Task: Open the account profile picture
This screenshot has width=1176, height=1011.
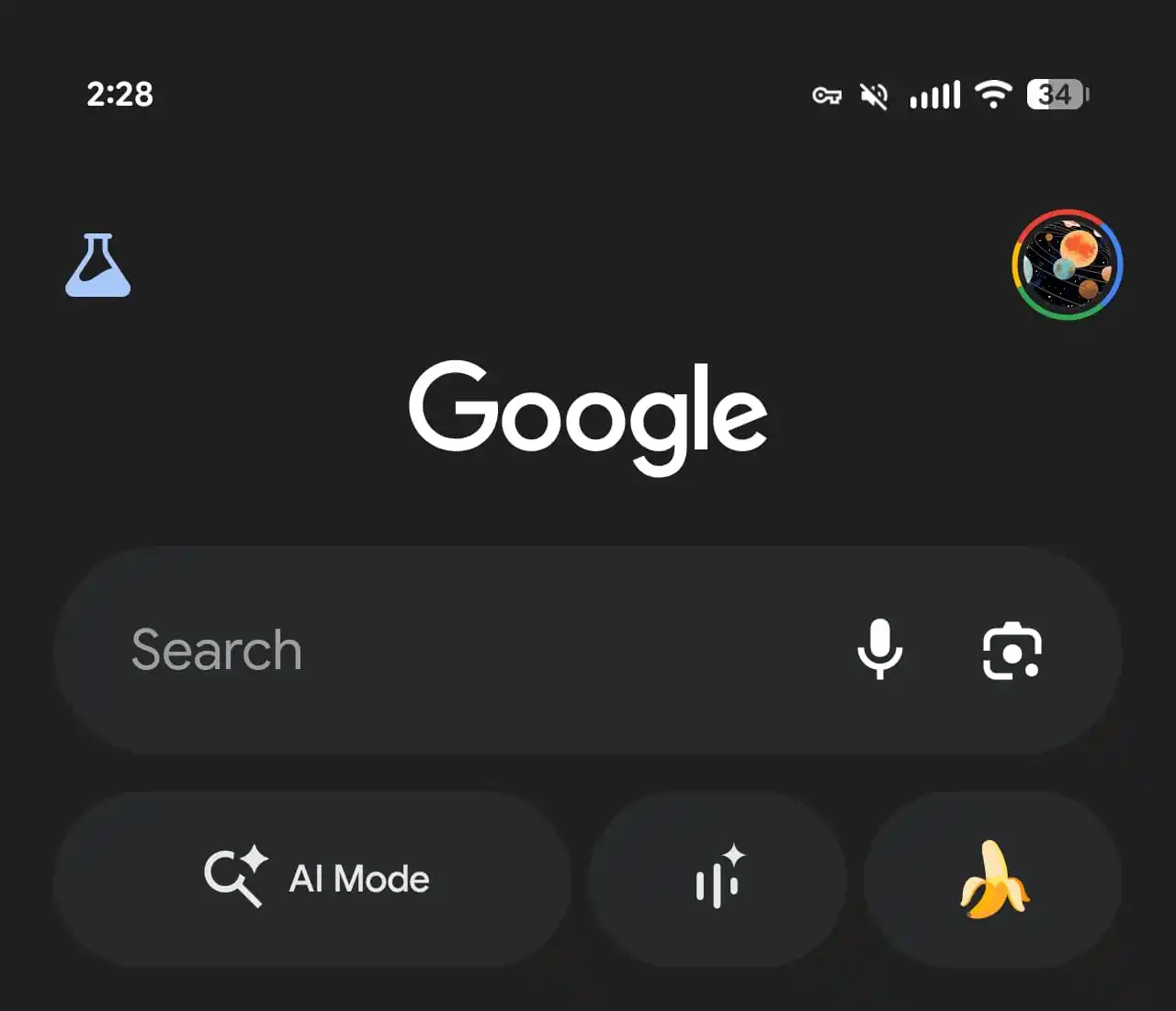Action: pos(1067,265)
